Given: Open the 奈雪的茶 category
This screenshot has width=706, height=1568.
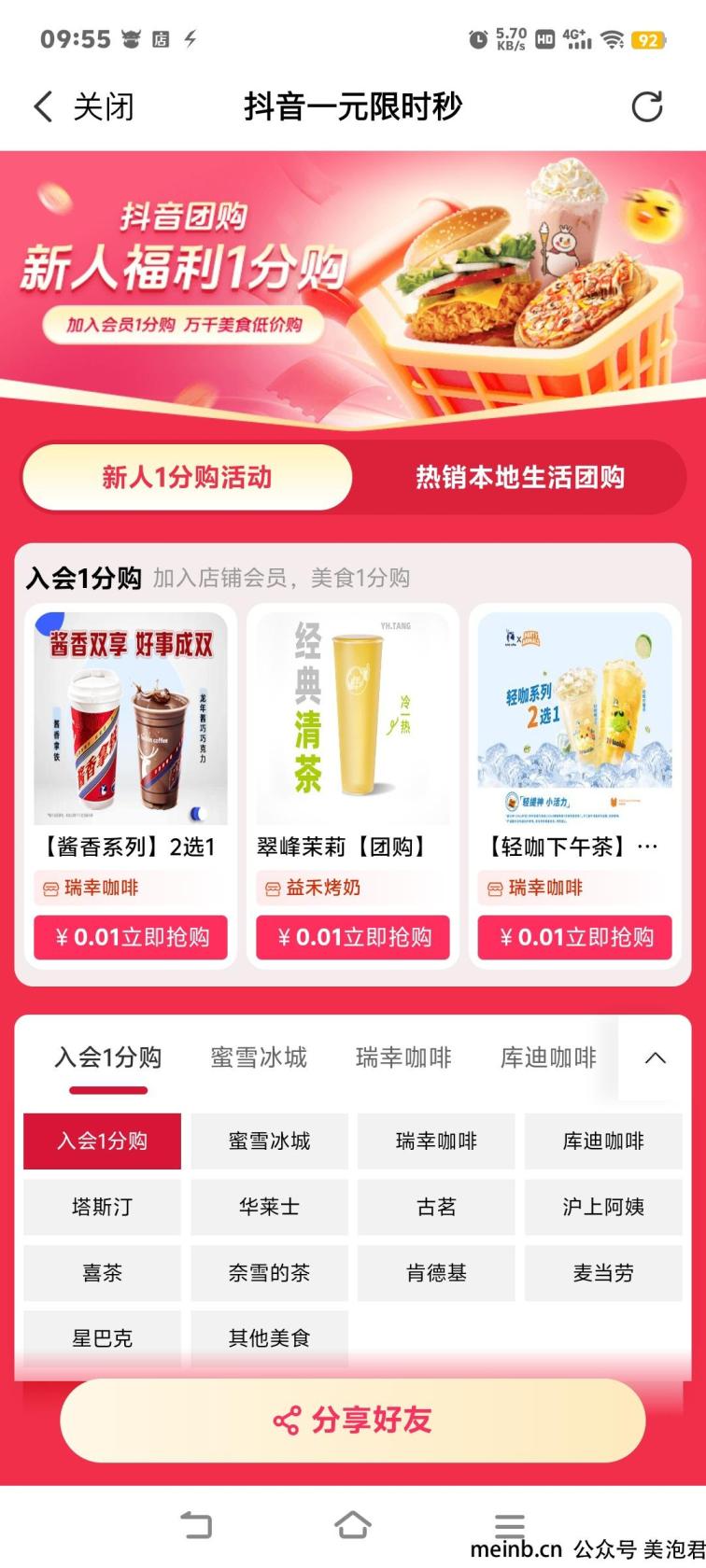Looking at the screenshot, I should 269,1273.
